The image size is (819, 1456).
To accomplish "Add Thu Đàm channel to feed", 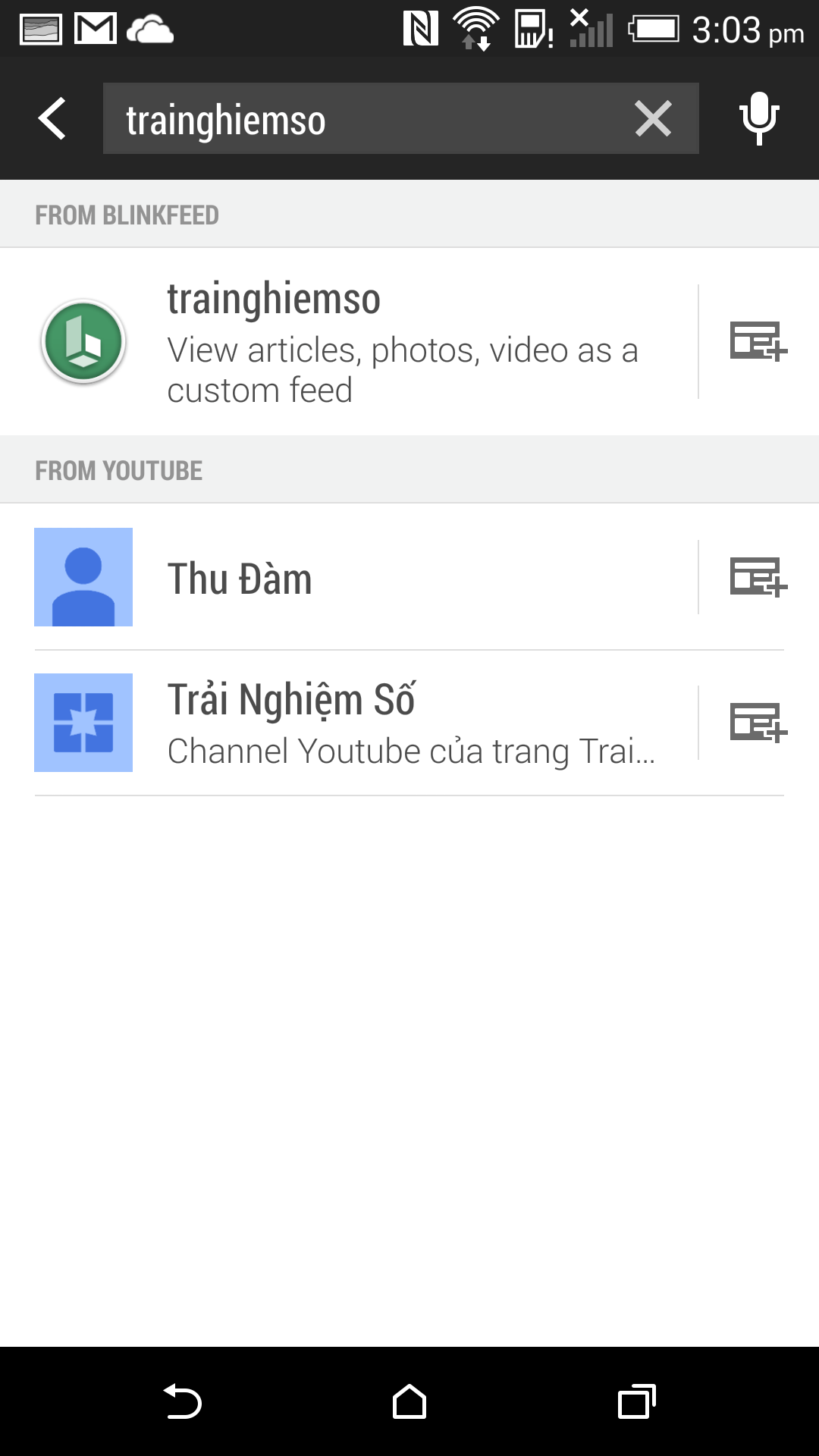I will pyautogui.click(x=758, y=577).
